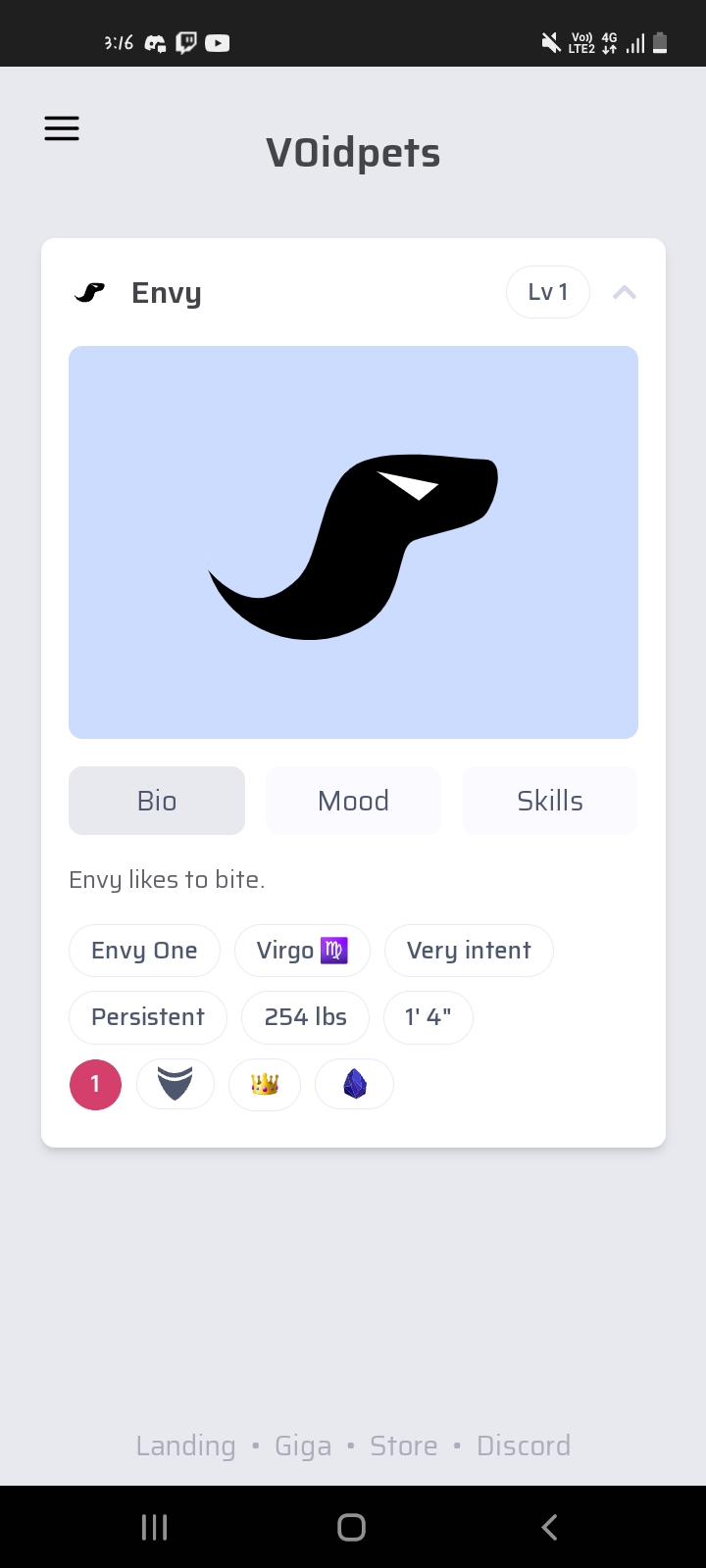Collapse the Envy card with the chevron
Image resolution: width=706 pixels, height=1568 pixels.
(x=625, y=292)
